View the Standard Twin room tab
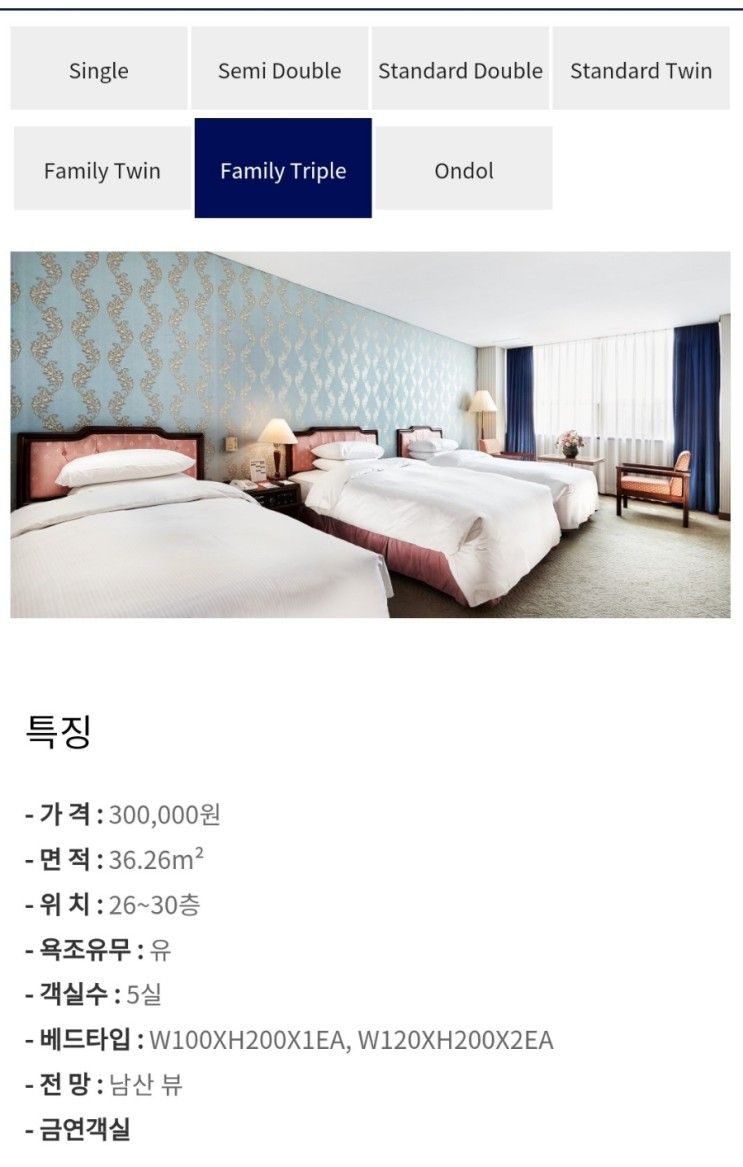The height and width of the screenshot is (1167, 743). (641, 70)
